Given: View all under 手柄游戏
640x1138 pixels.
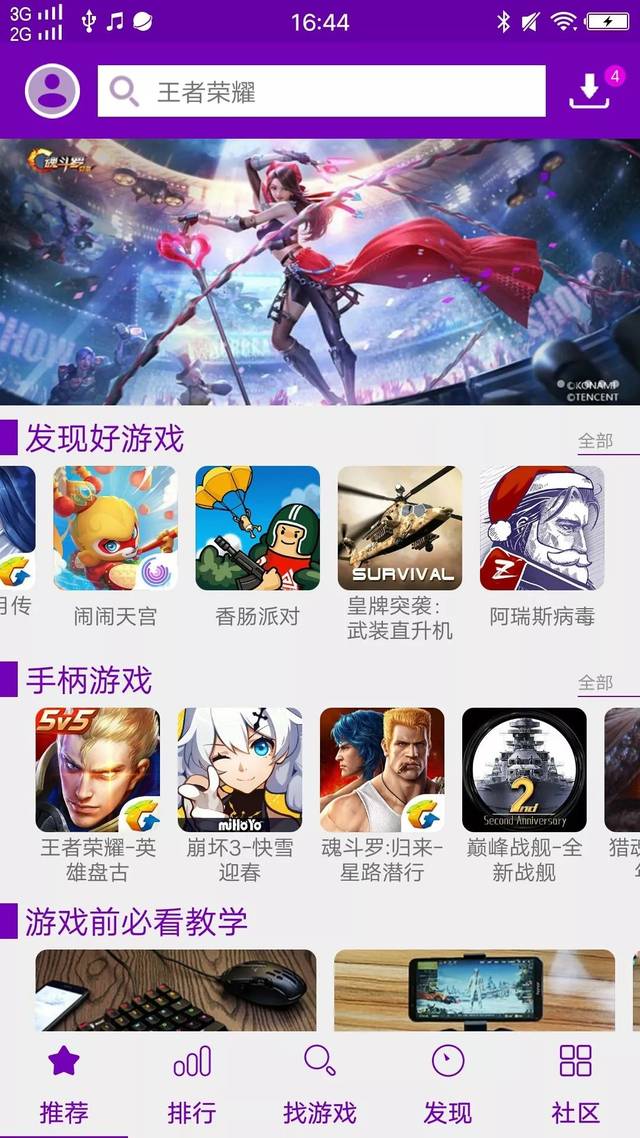Looking at the screenshot, I should (596, 683).
